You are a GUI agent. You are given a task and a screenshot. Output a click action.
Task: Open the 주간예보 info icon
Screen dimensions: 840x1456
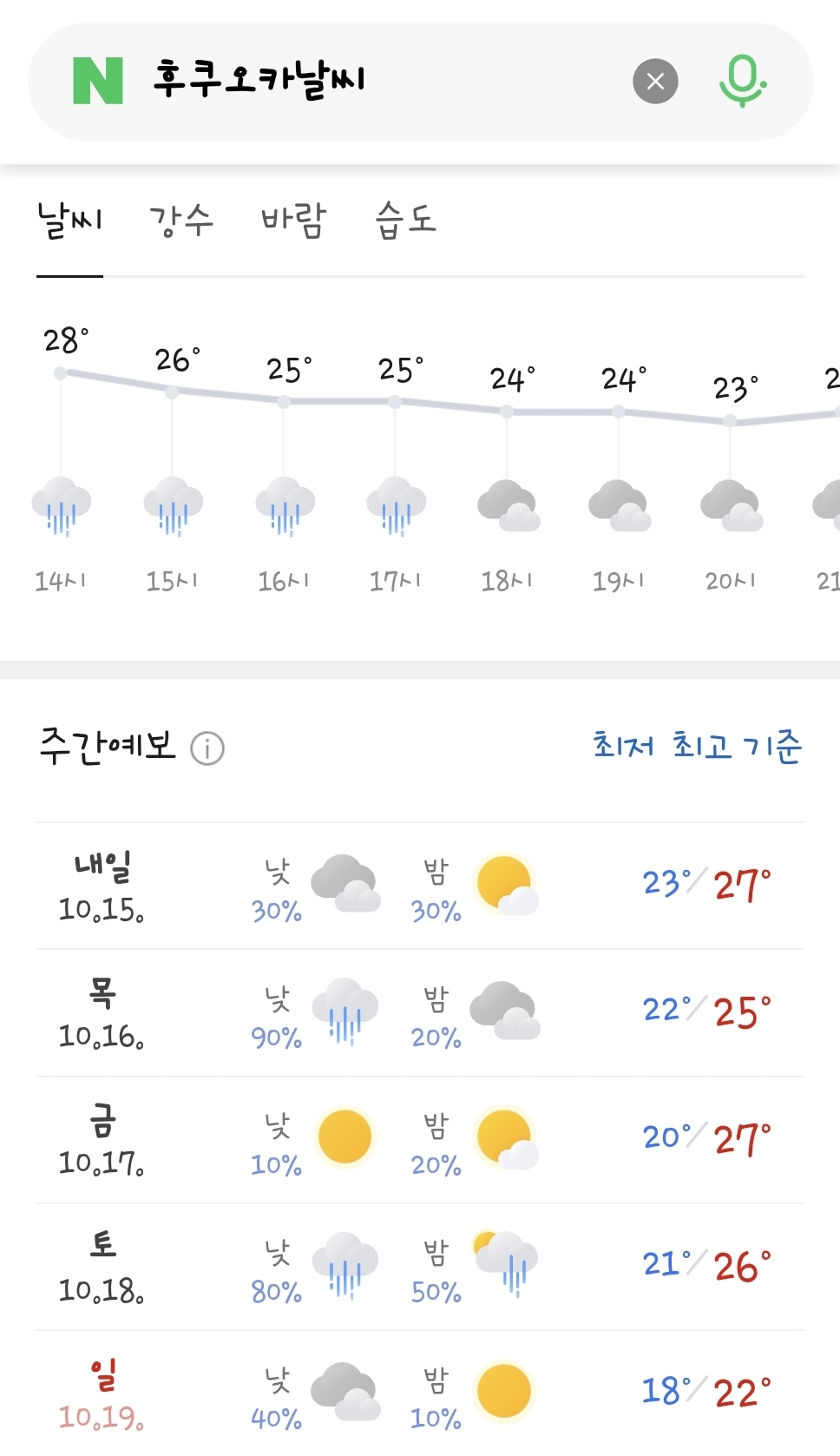click(207, 748)
